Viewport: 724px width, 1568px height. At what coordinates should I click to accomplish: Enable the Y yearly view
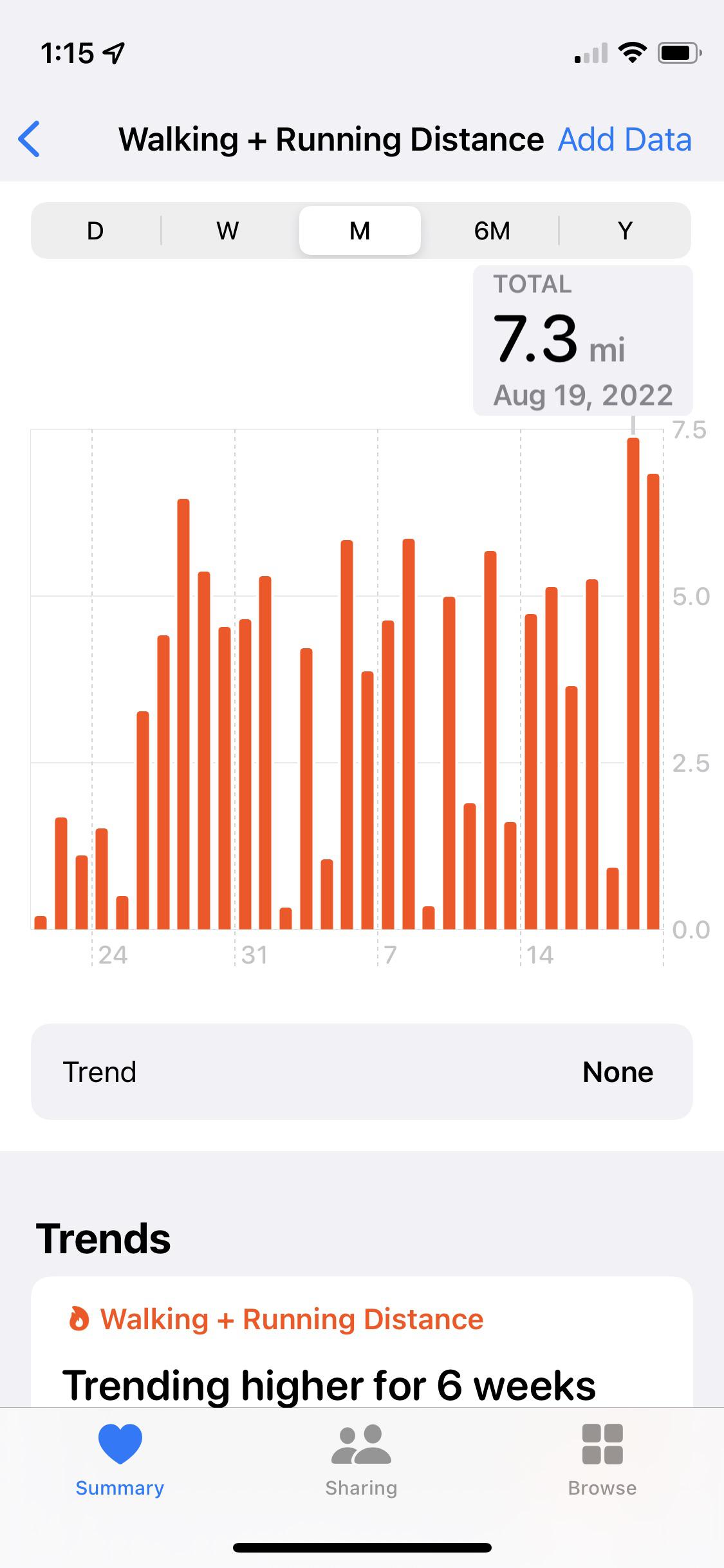[624, 230]
